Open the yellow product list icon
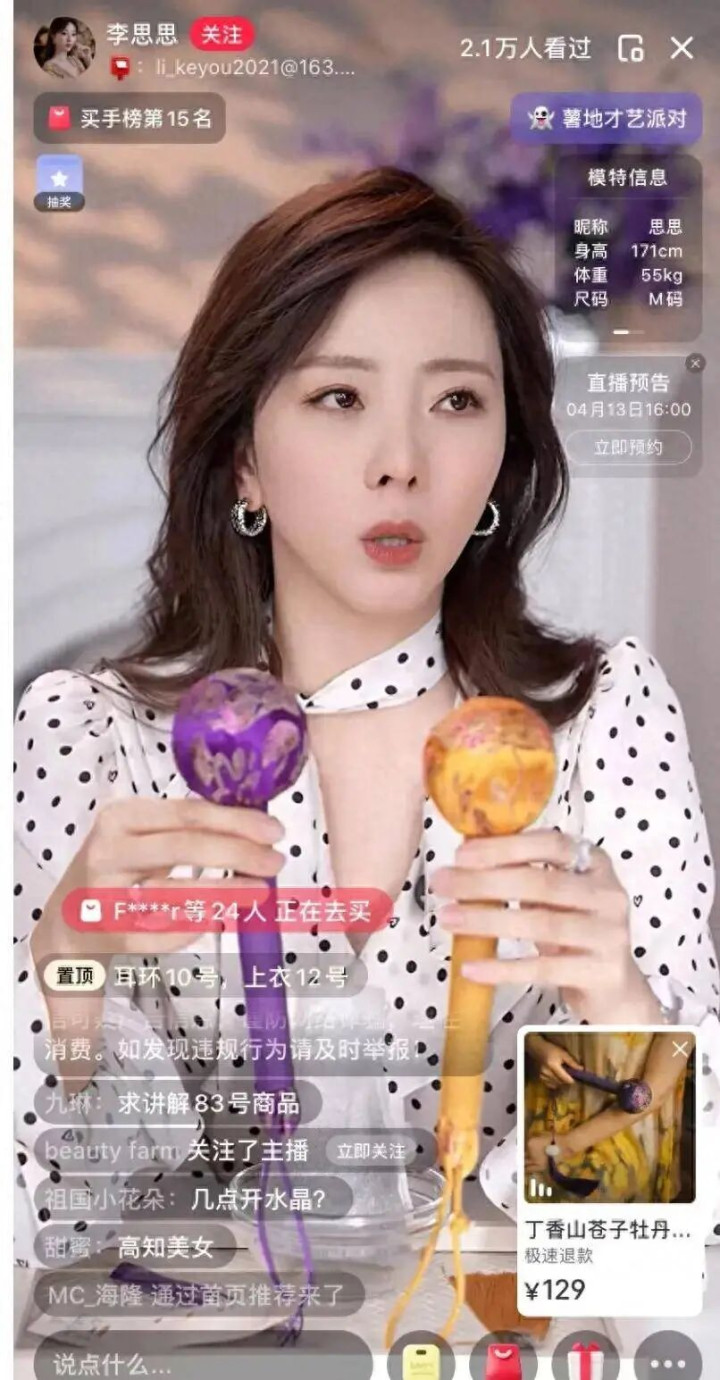The image size is (720, 1380). 420,1362
